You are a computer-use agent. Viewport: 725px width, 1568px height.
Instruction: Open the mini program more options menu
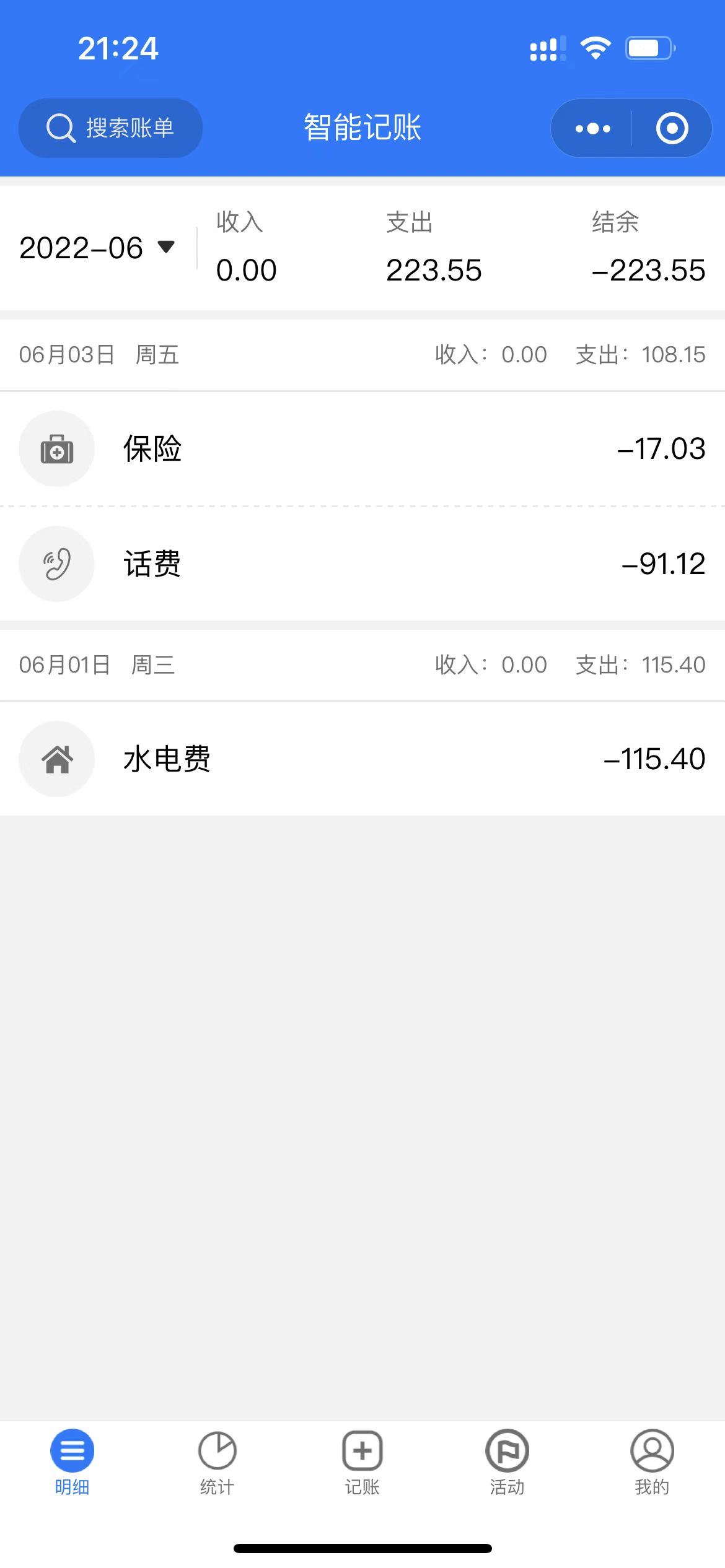point(592,129)
